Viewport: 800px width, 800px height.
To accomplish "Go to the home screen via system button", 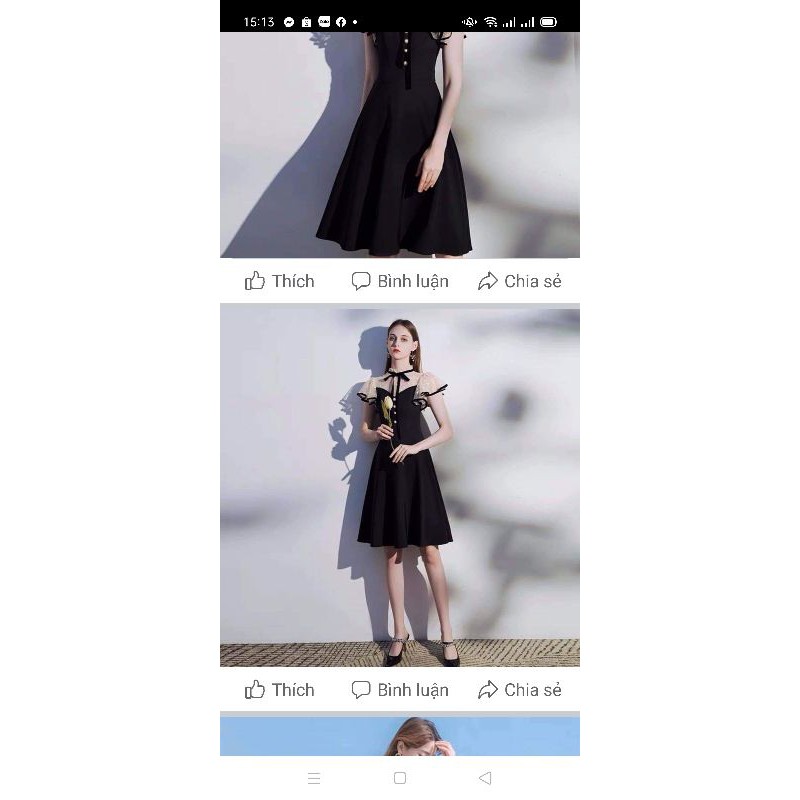I will click(400, 778).
